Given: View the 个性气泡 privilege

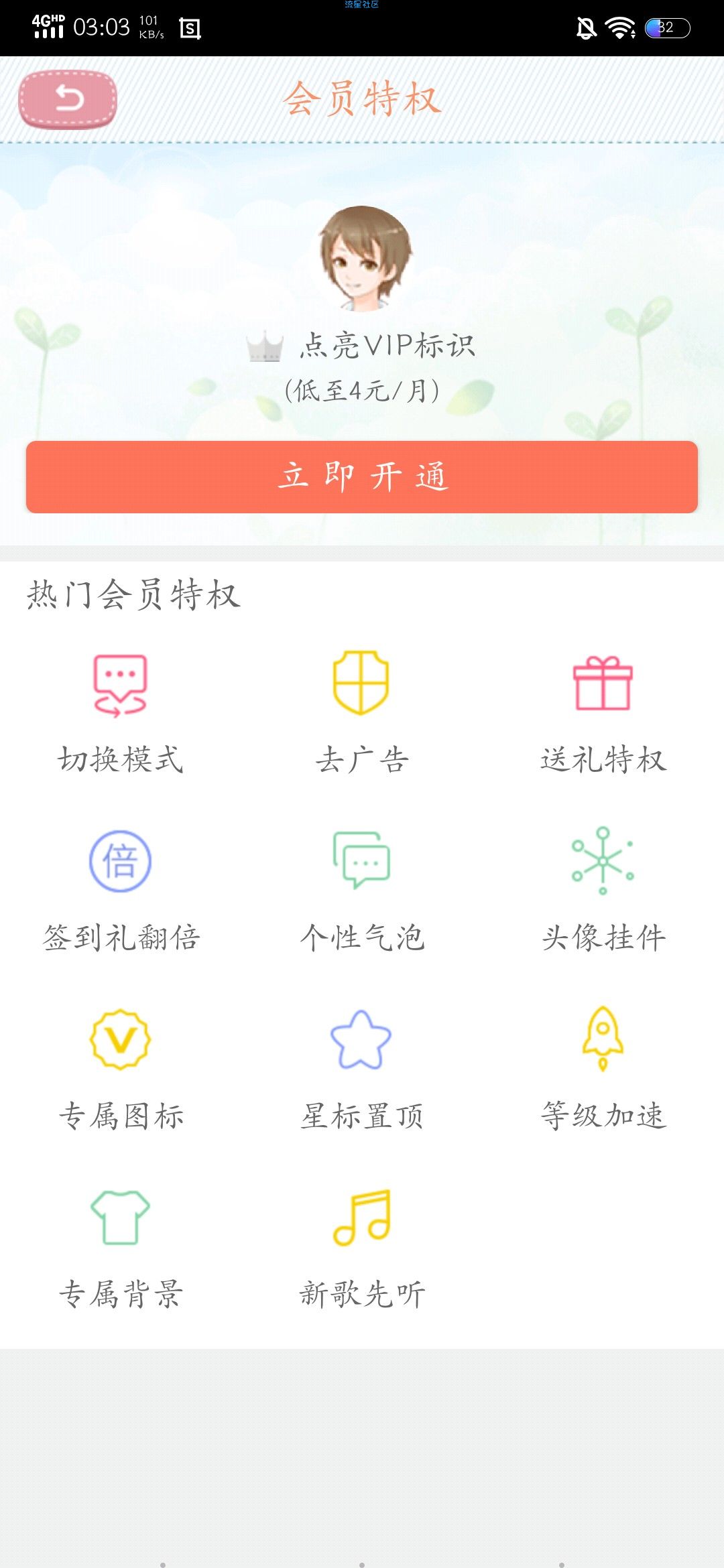Looking at the screenshot, I should click(x=362, y=891).
